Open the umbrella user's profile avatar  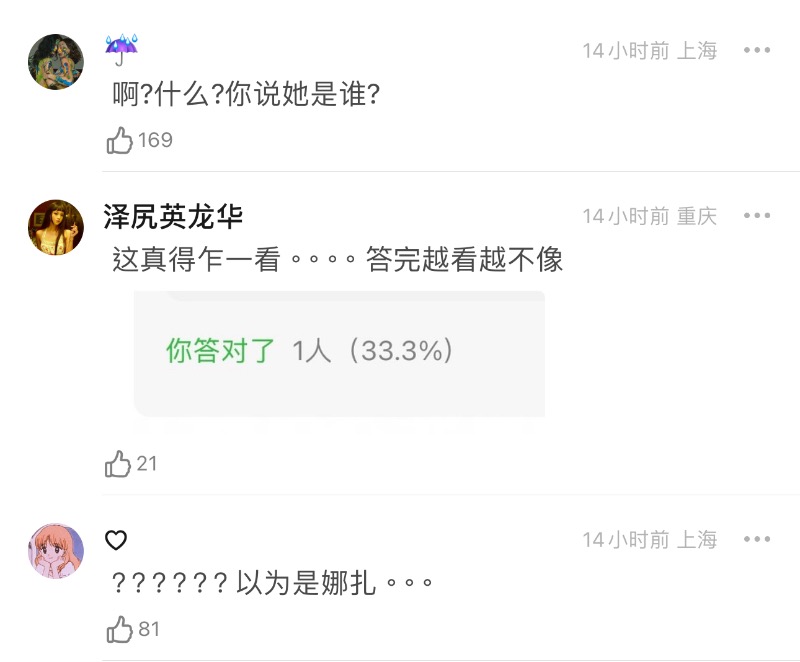pyautogui.click(x=56, y=62)
